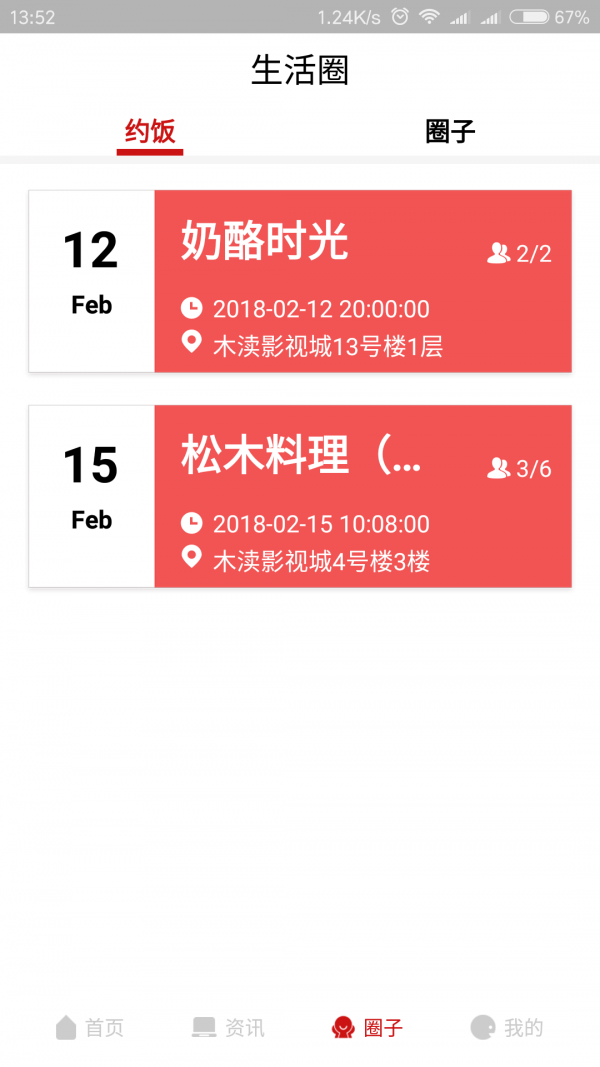This screenshot has height=1067, width=600.
Task: Select 圈子 in the bottom navigation
Action: click(x=367, y=1027)
